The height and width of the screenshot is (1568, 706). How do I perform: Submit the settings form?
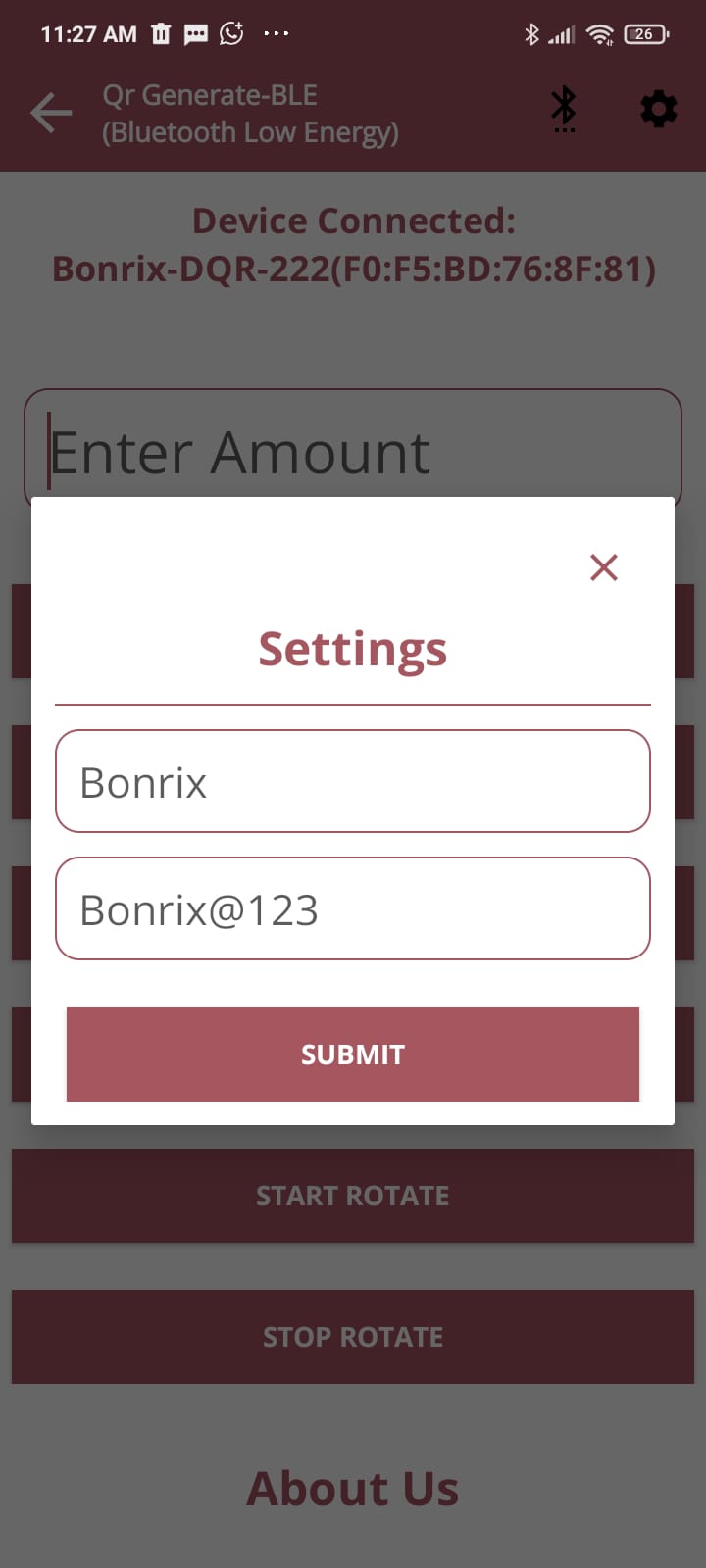click(353, 1054)
